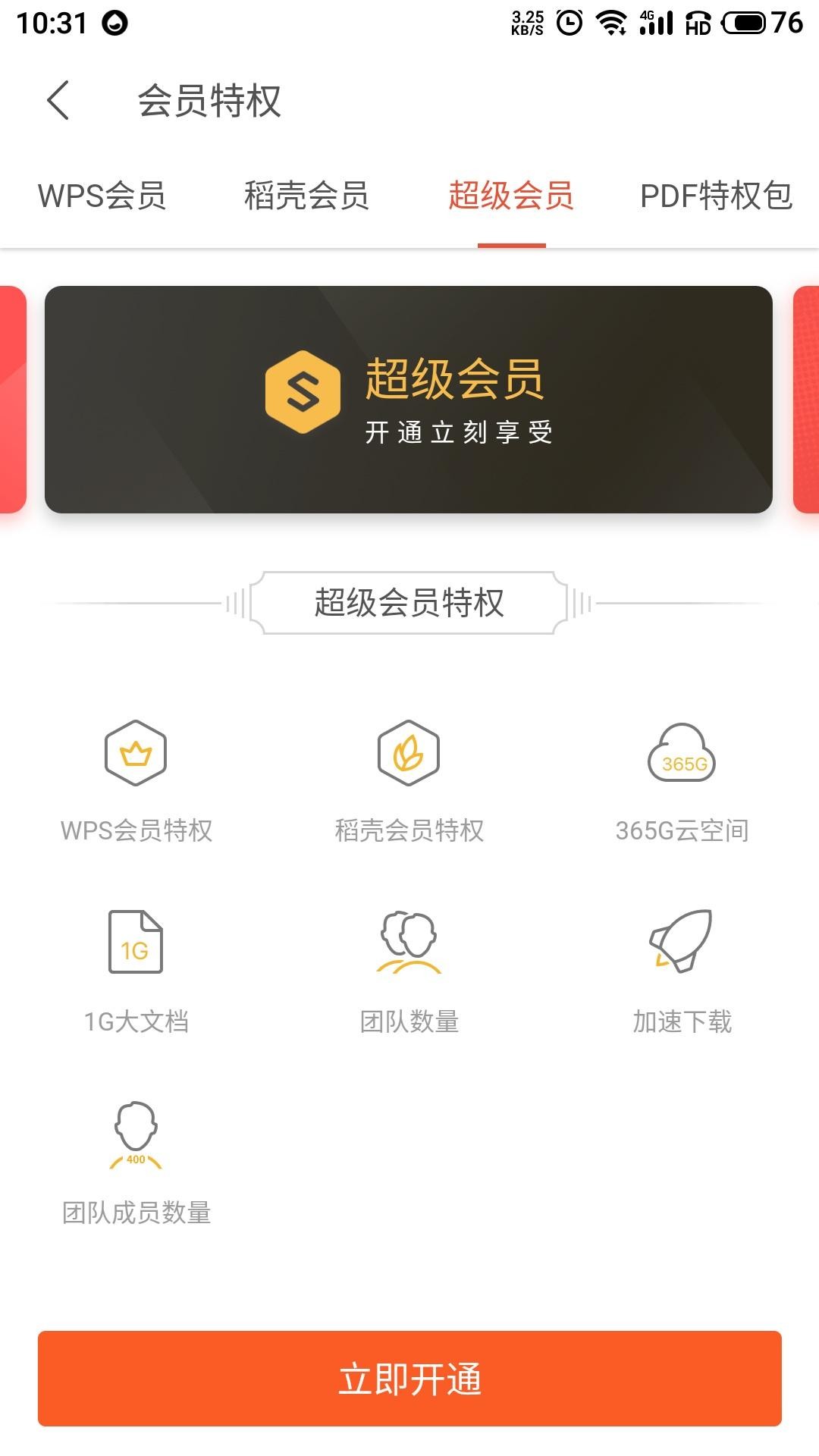This screenshot has height=1456, width=819.
Task: Open WPS会员特权 privilege item
Action: 136,781
